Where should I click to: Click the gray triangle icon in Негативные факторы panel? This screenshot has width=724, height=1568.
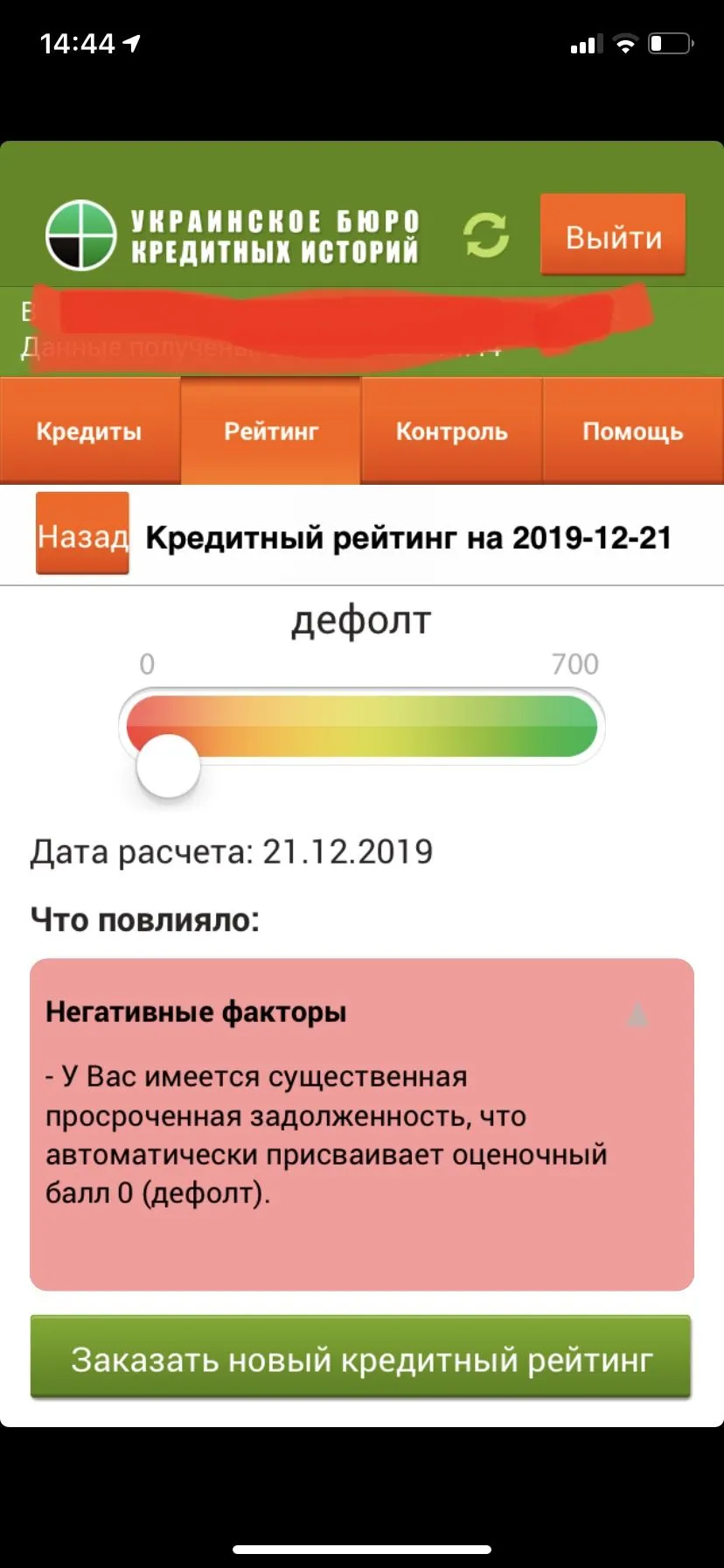click(639, 1015)
